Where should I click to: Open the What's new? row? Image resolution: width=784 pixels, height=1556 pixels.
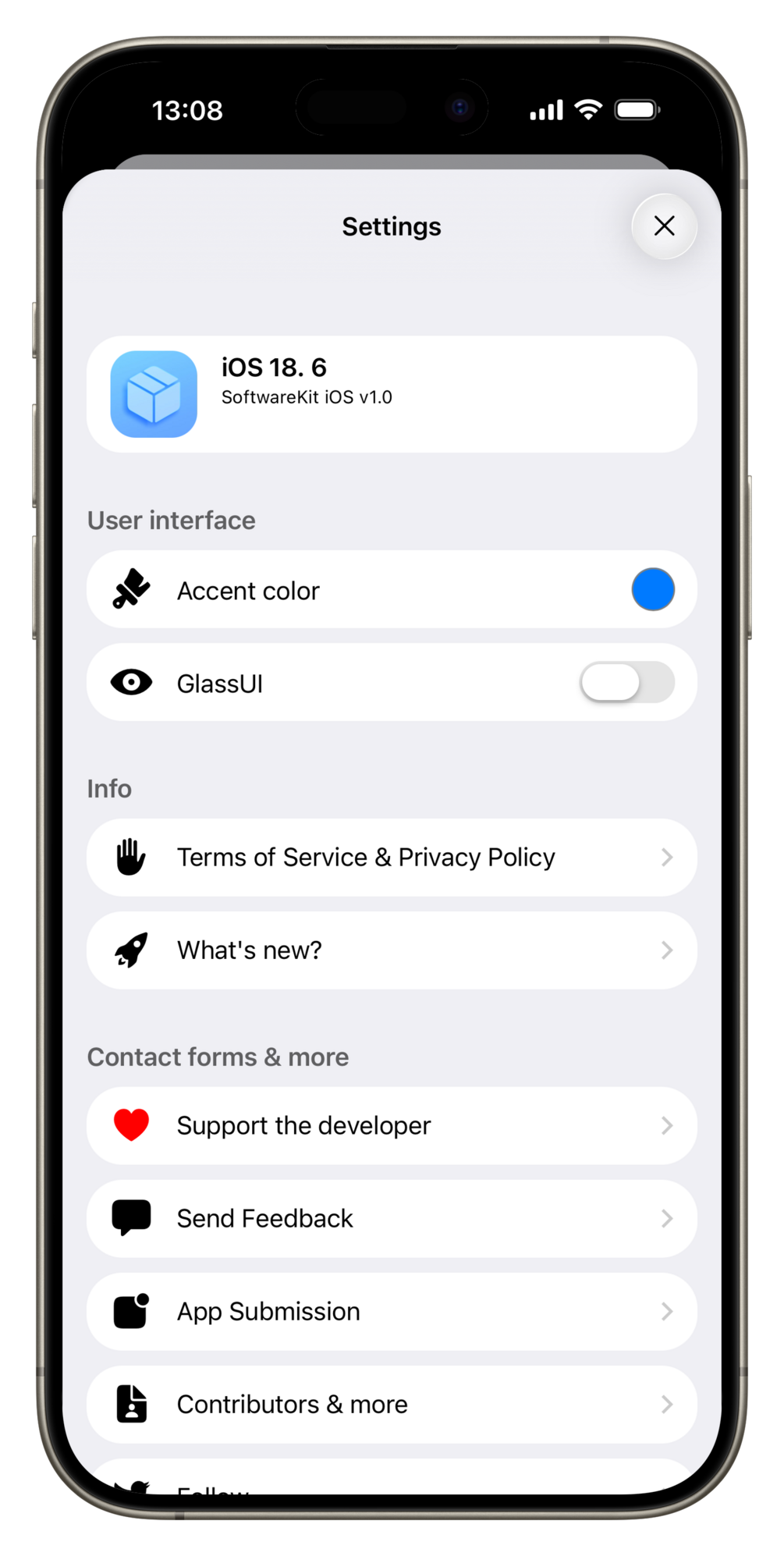[x=392, y=950]
